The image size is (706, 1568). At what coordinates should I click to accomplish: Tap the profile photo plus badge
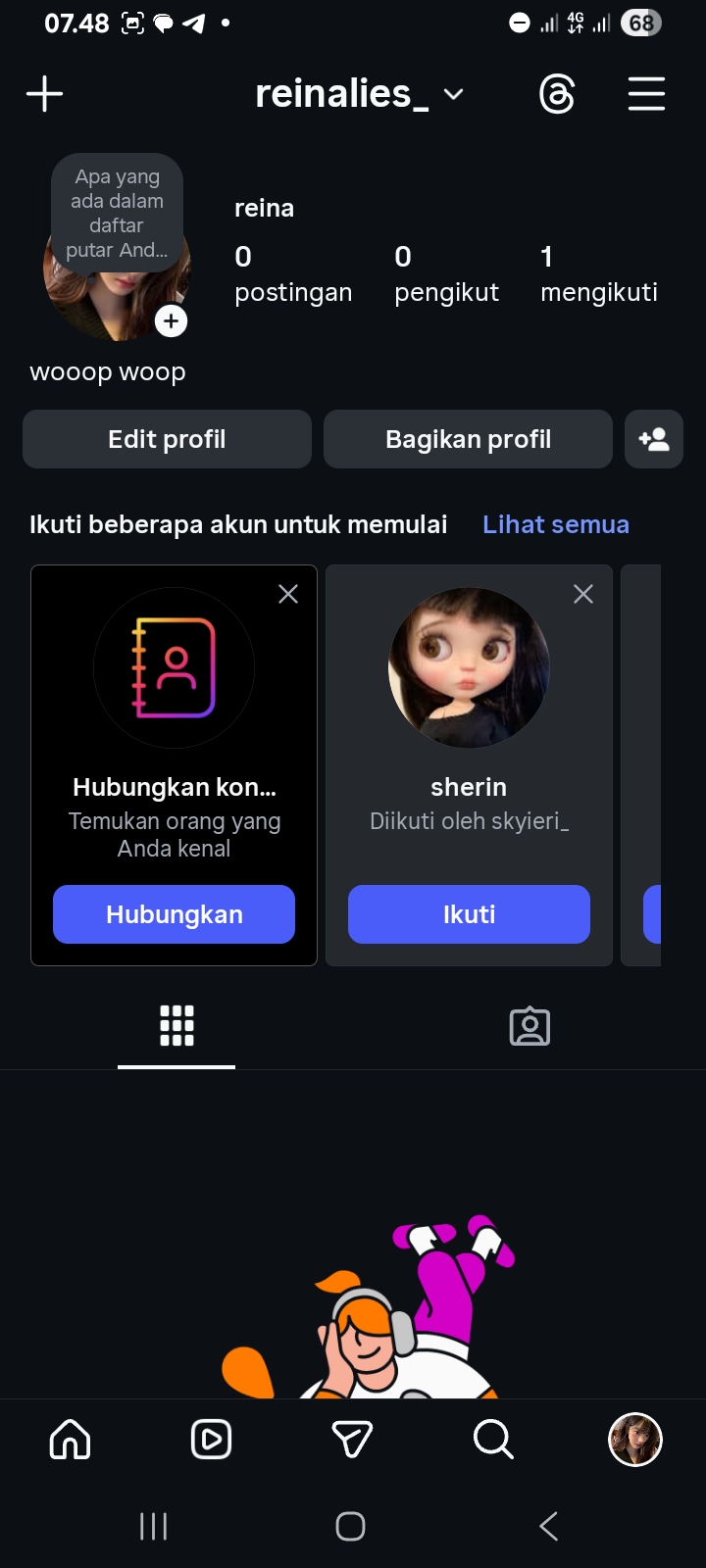[x=171, y=320]
